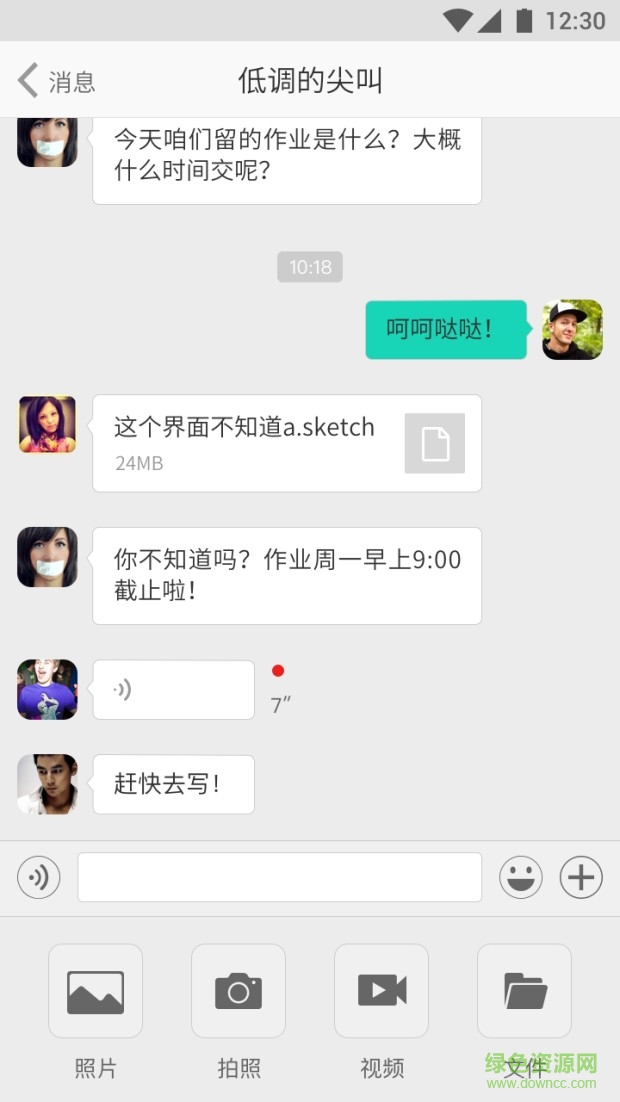Play the 7-second voice message
620x1102 pixels.
tap(174, 689)
